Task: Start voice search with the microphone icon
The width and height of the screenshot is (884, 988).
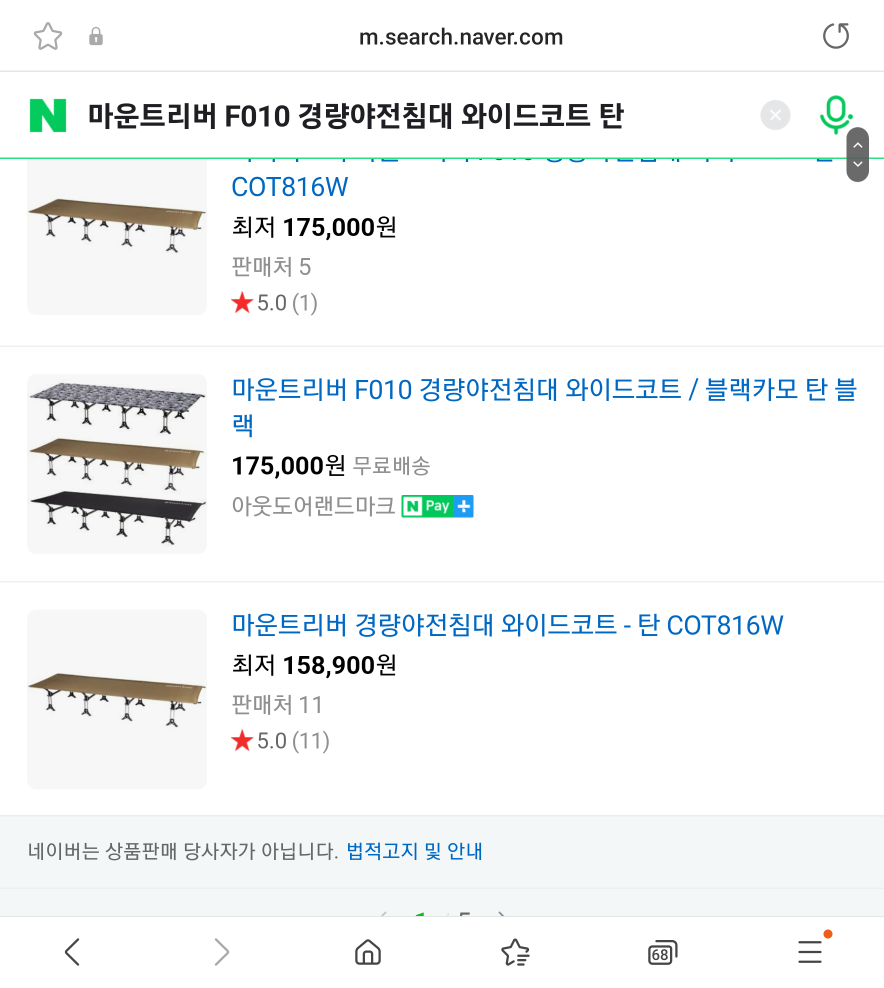Action: click(836, 114)
